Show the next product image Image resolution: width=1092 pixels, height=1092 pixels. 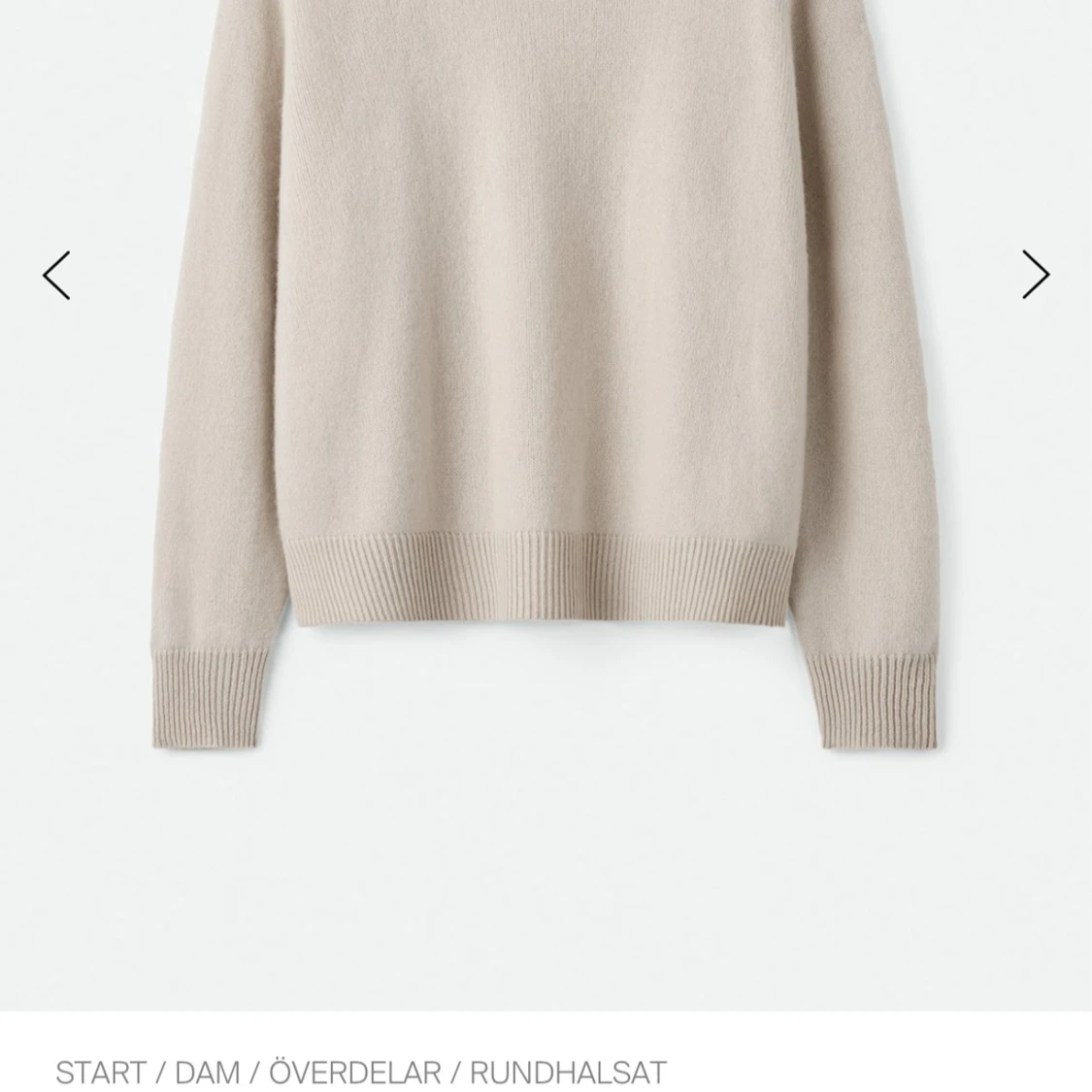pyautogui.click(x=1035, y=275)
